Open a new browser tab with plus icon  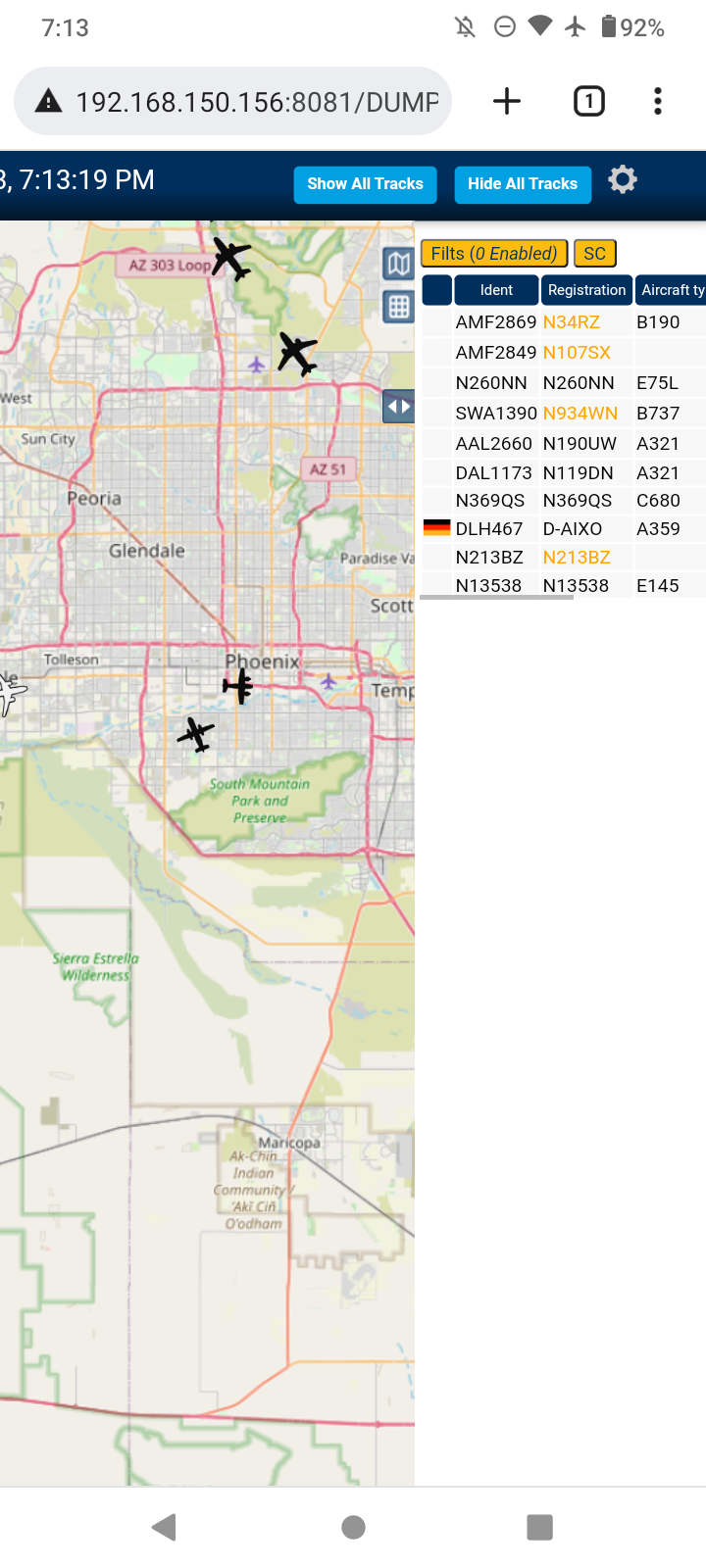pos(507,101)
